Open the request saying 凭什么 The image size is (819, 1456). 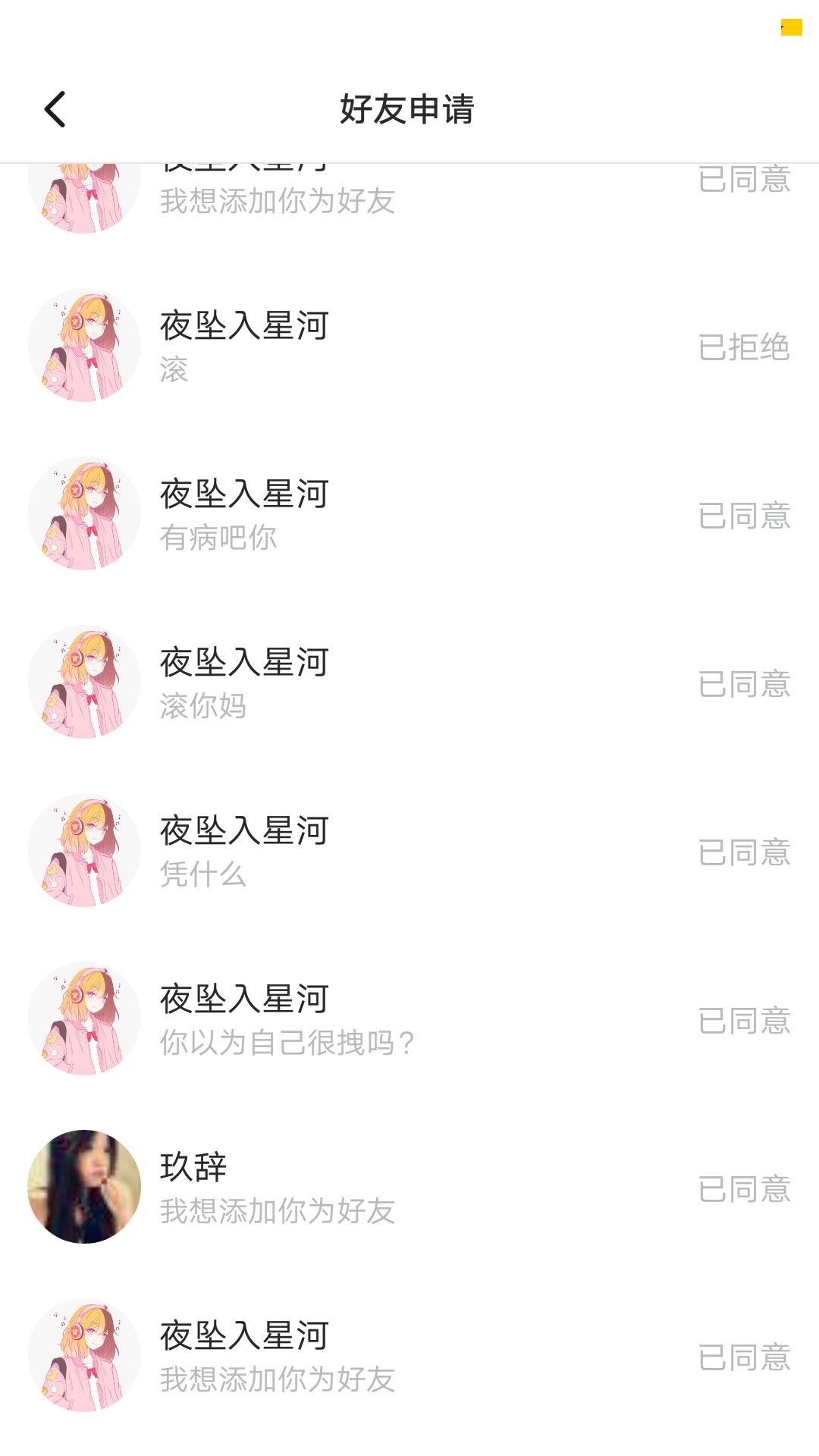[409, 851]
